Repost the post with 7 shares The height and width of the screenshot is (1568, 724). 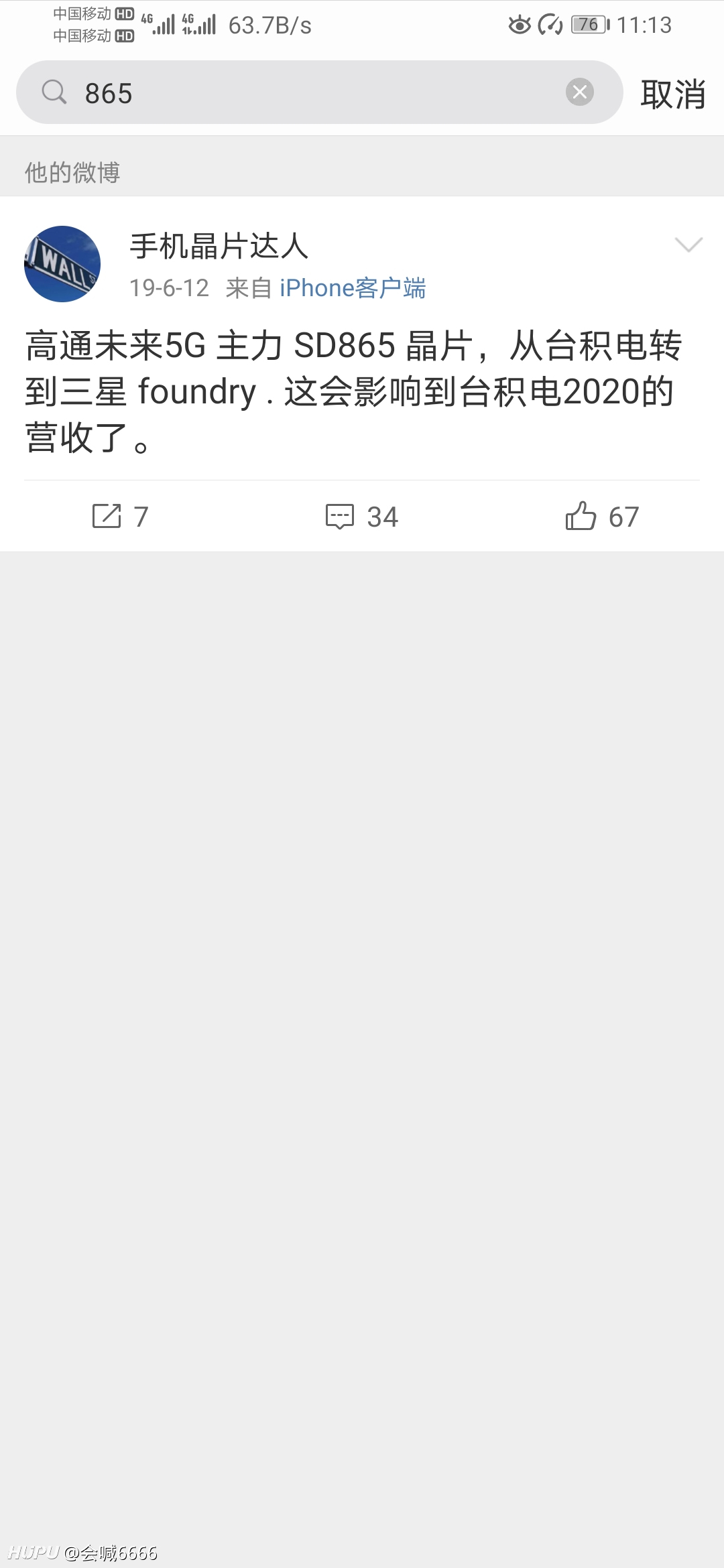click(121, 517)
